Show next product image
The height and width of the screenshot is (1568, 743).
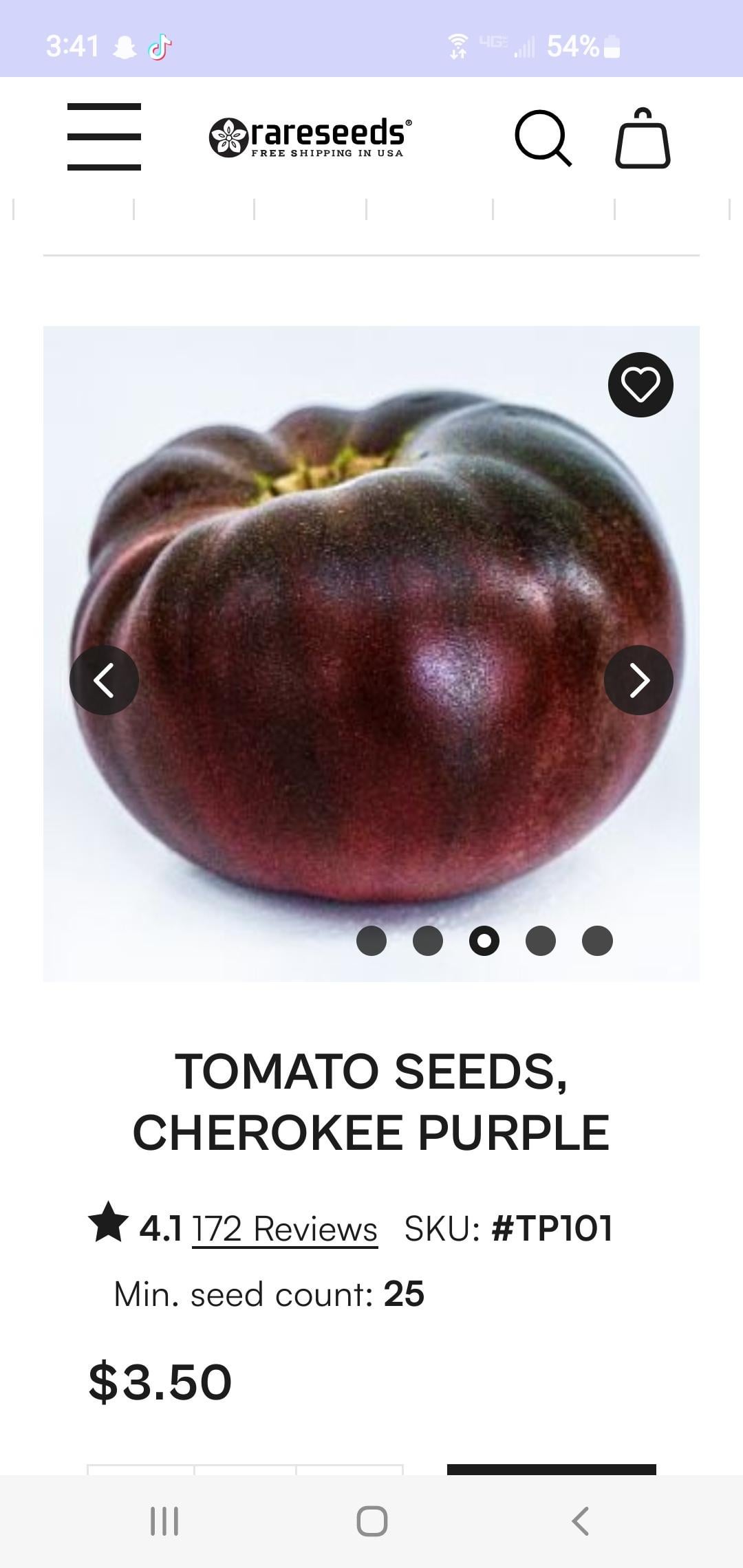click(x=638, y=680)
